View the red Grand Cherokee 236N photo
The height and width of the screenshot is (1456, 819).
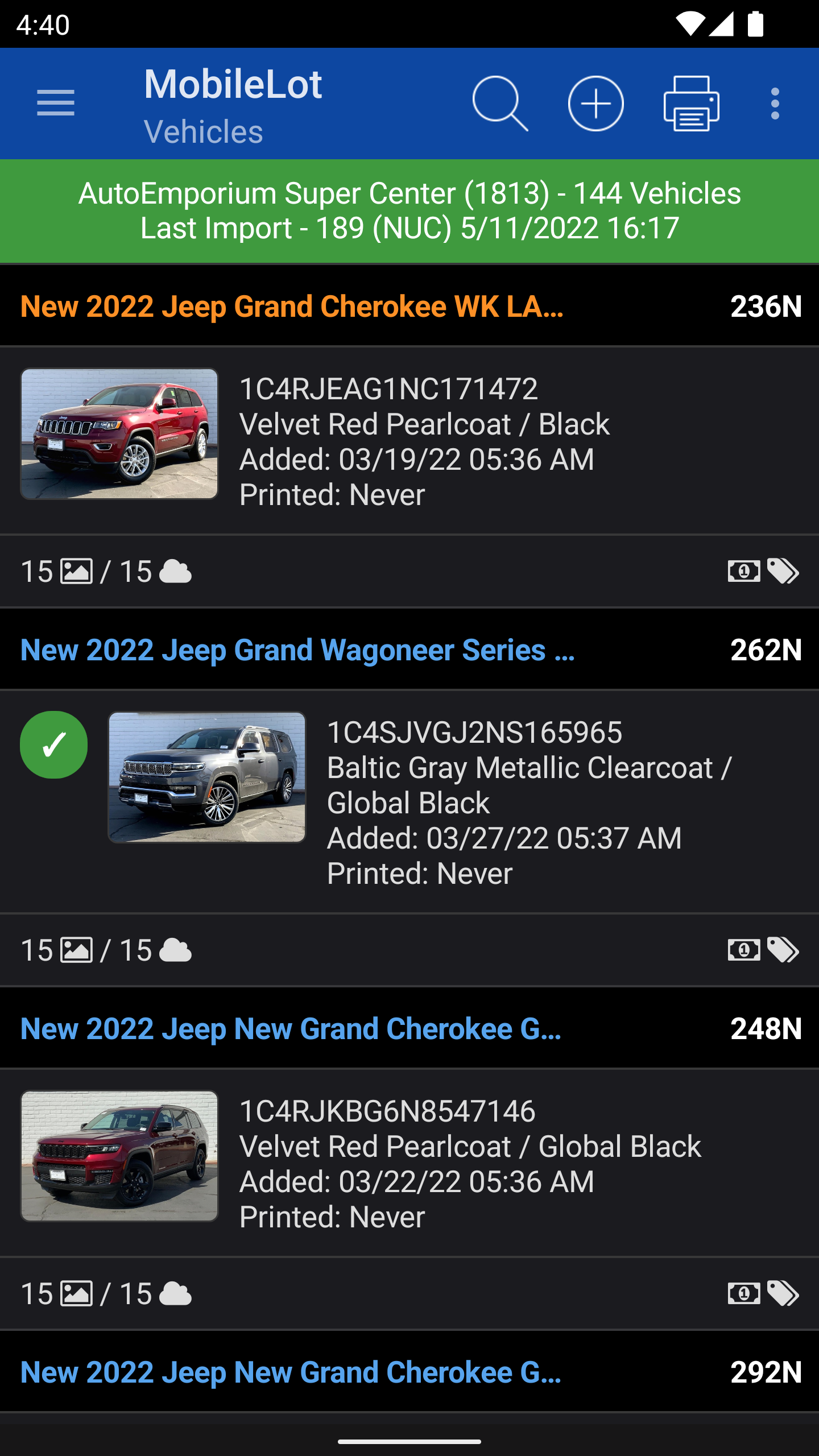[x=119, y=434]
